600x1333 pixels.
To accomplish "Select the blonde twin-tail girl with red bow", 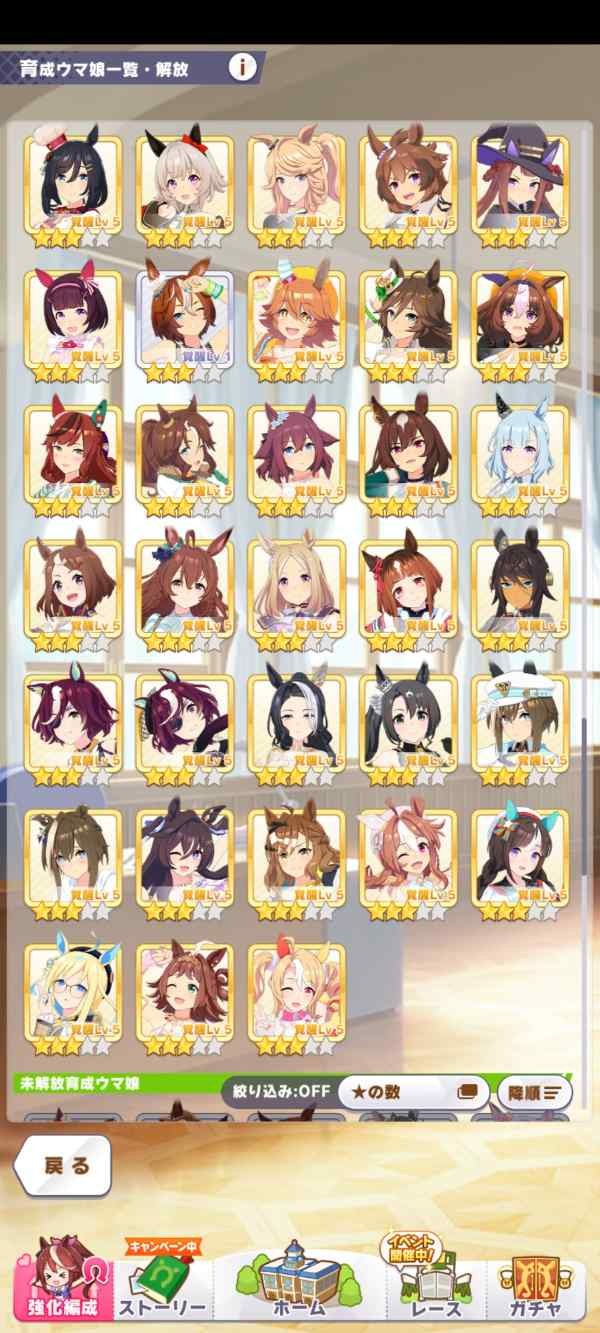I will pos(296,995).
